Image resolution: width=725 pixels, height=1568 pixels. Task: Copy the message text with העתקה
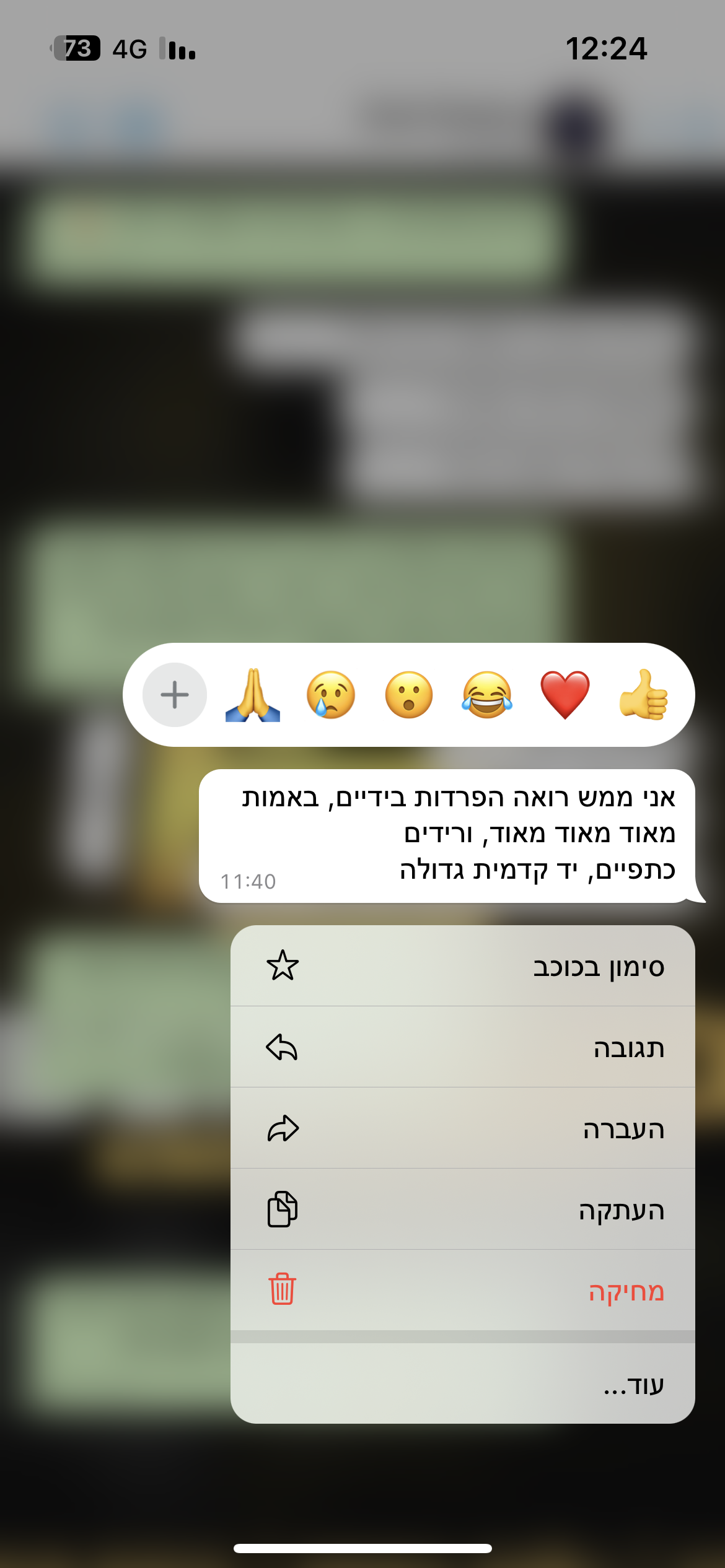click(462, 1209)
